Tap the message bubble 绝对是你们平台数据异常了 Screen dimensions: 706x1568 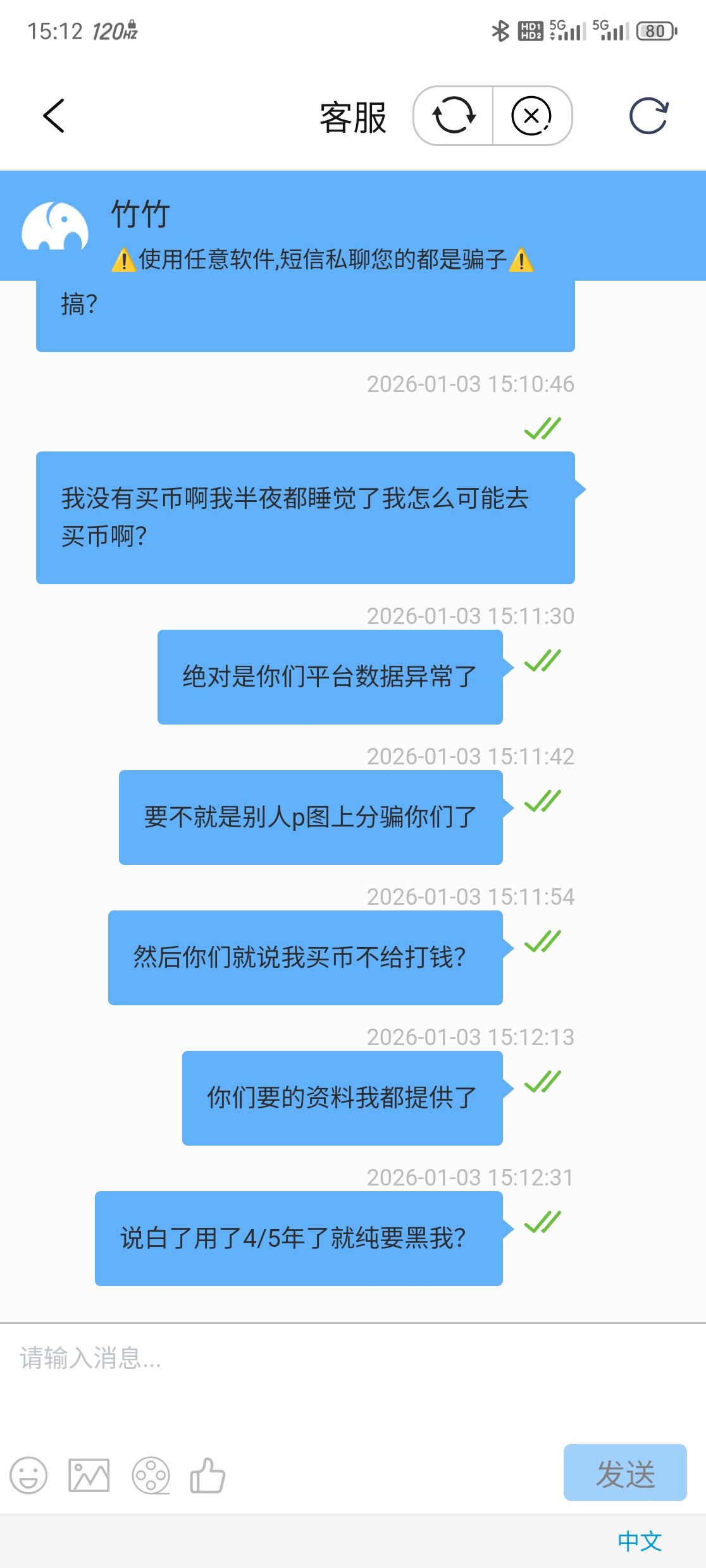pos(329,675)
